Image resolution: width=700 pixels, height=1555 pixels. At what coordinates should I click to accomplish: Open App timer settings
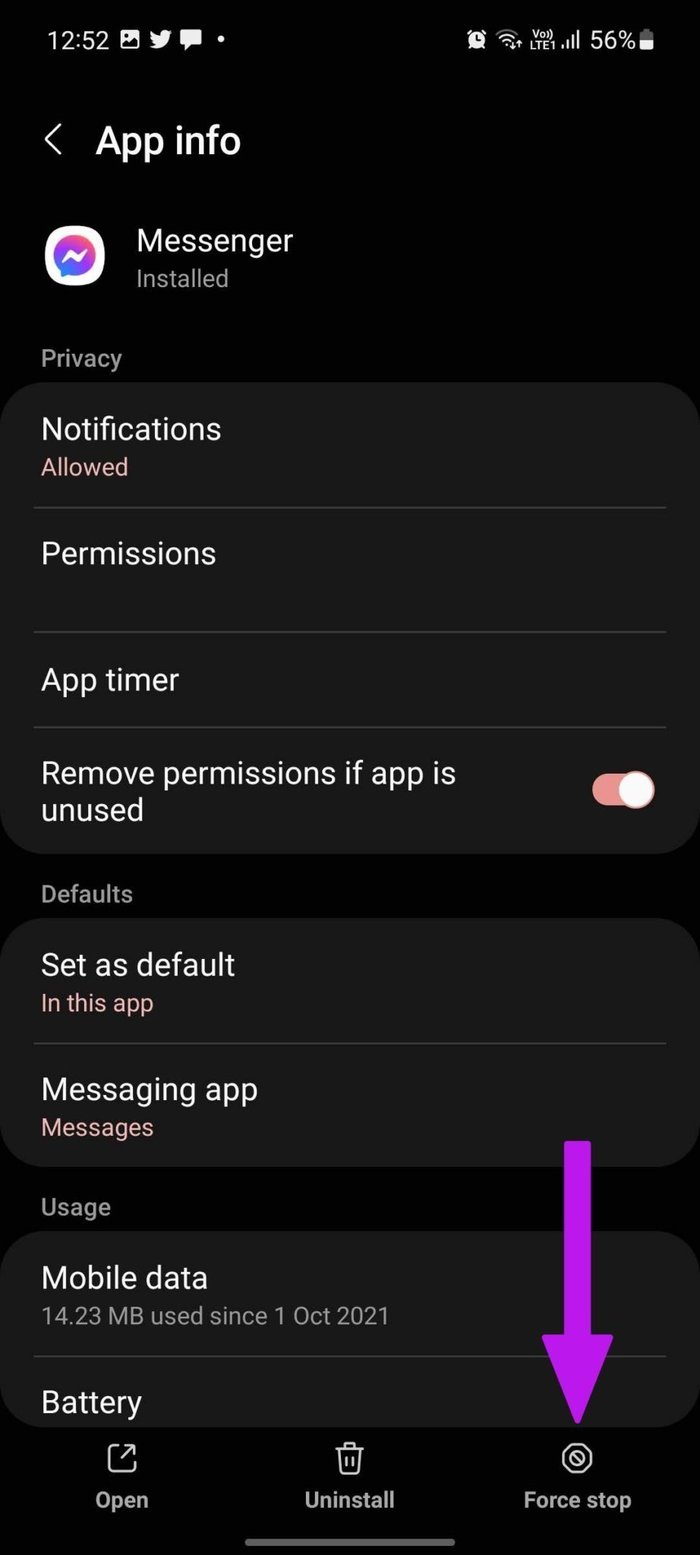(x=350, y=680)
